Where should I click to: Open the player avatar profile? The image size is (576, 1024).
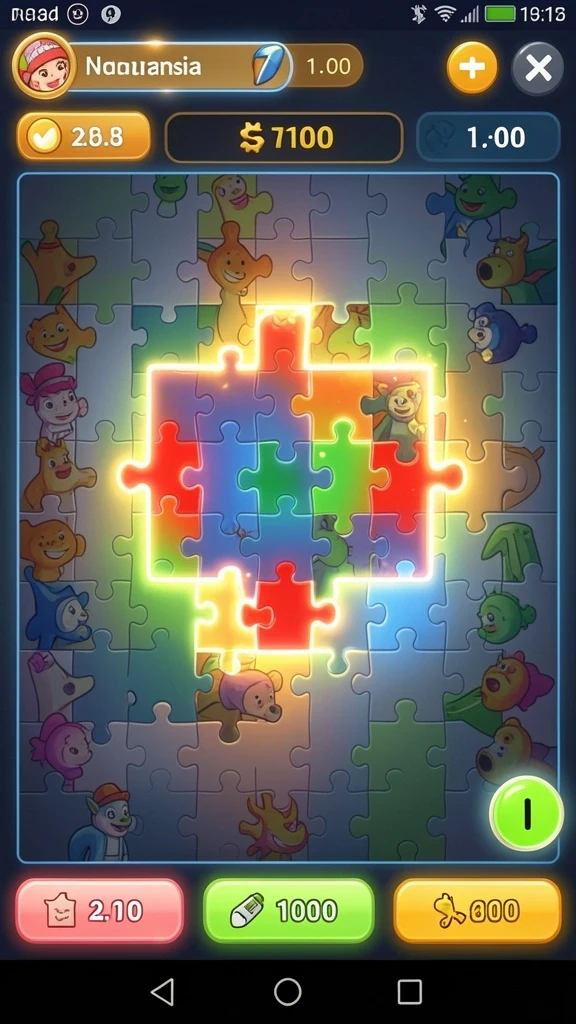(x=44, y=66)
